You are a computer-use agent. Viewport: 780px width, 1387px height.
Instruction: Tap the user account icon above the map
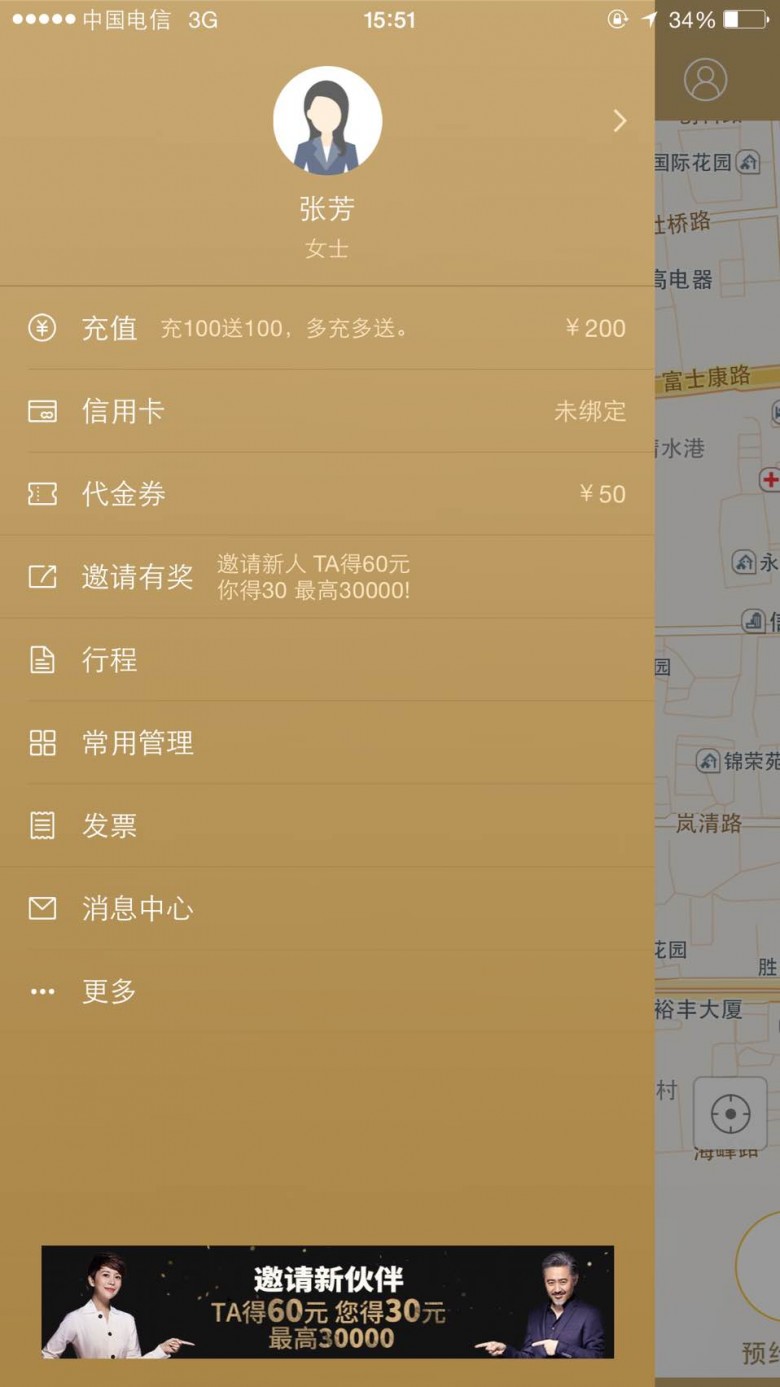tap(705, 79)
